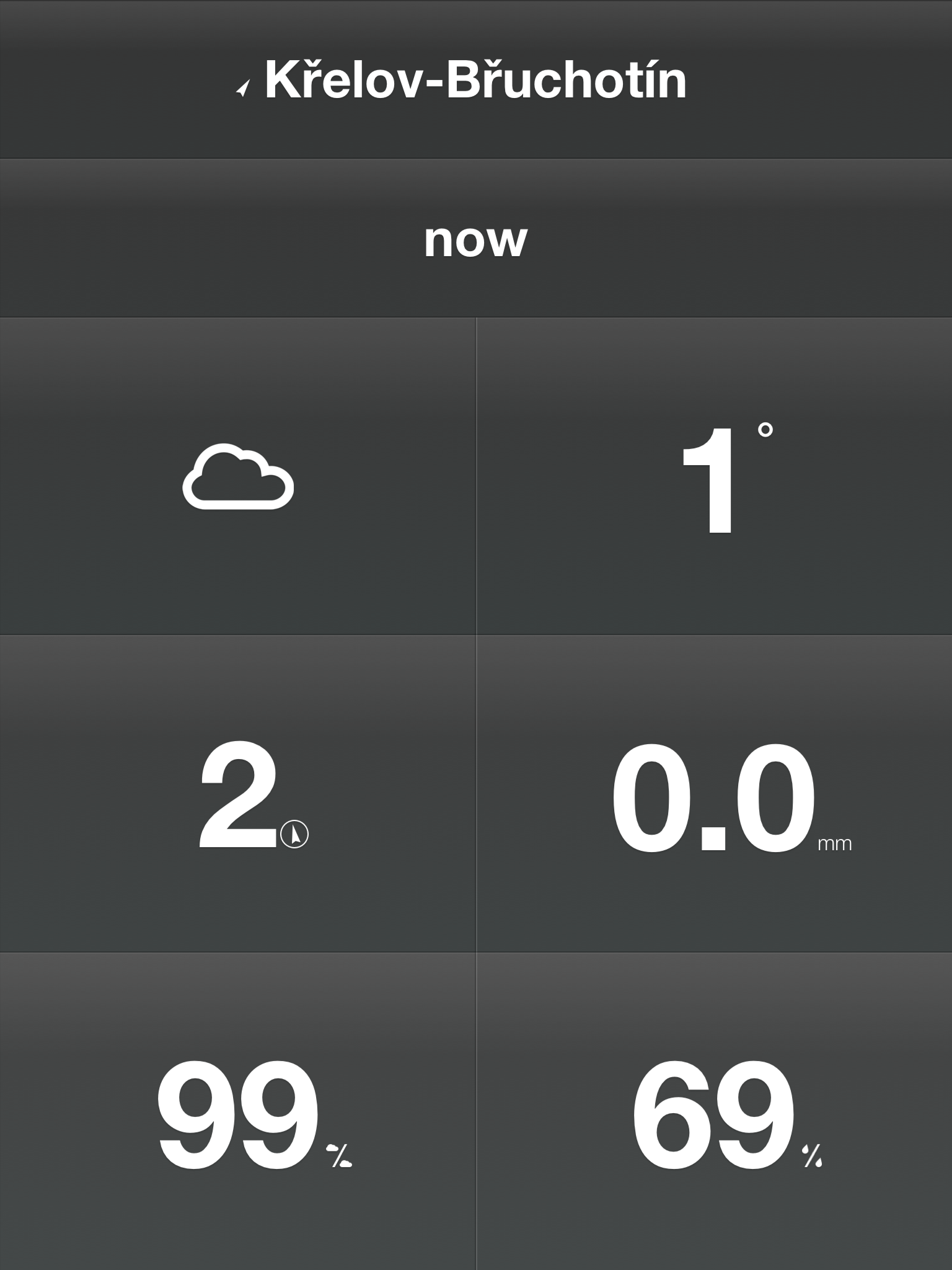This screenshot has width=952, height=1270.
Task: Expand the now forecast section
Action: click(476, 242)
